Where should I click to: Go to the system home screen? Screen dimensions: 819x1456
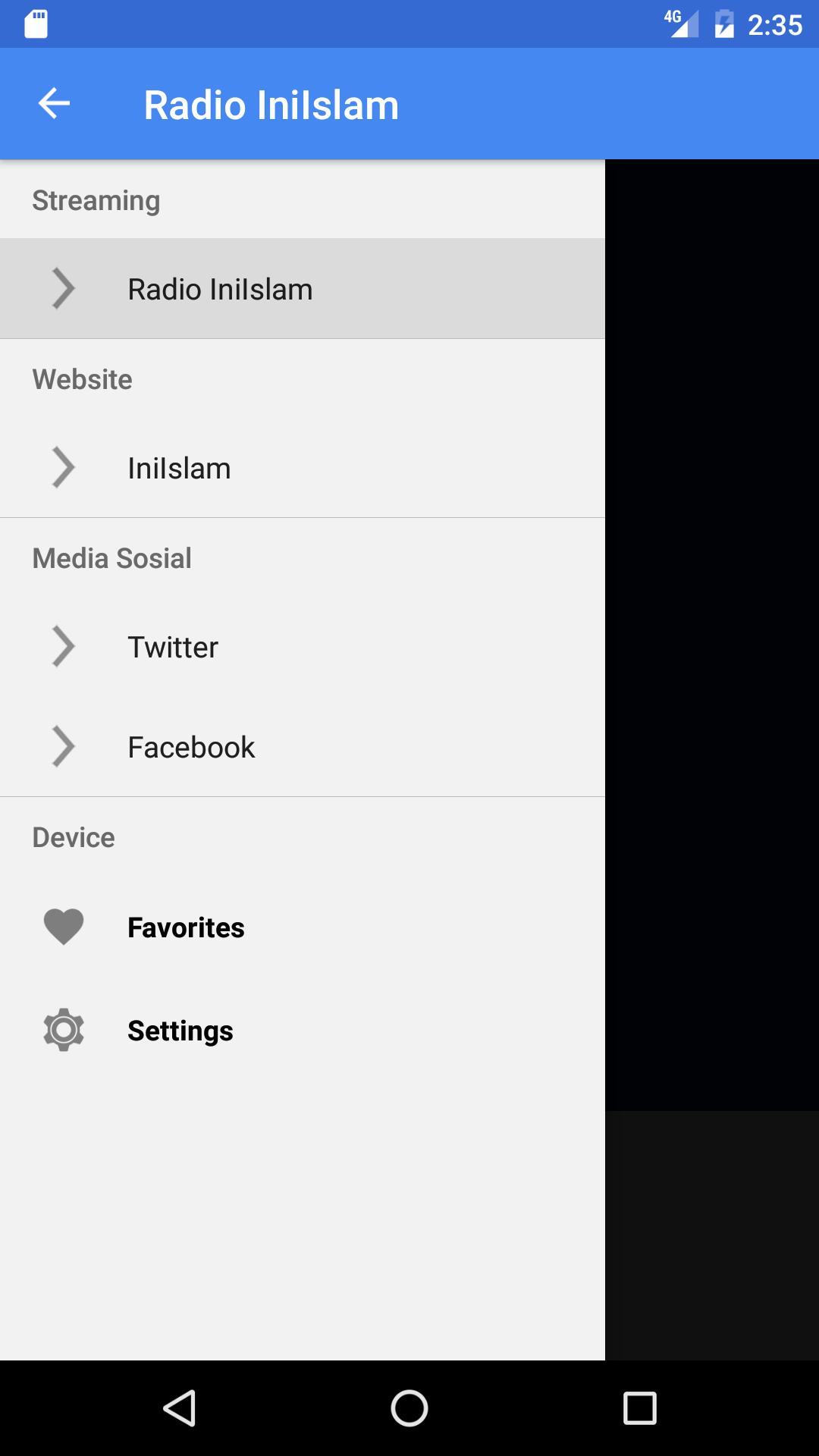409,1408
